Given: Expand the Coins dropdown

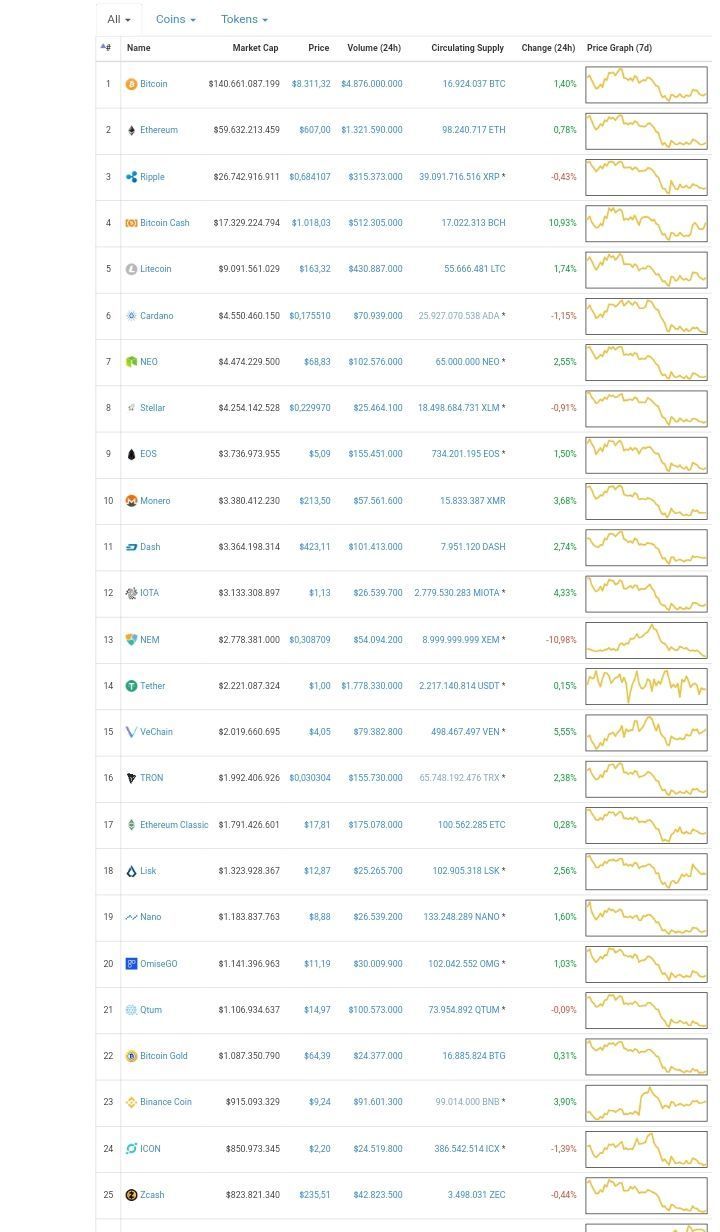Looking at the screenshot, I should pyautogui.click(x=175, y=19).
